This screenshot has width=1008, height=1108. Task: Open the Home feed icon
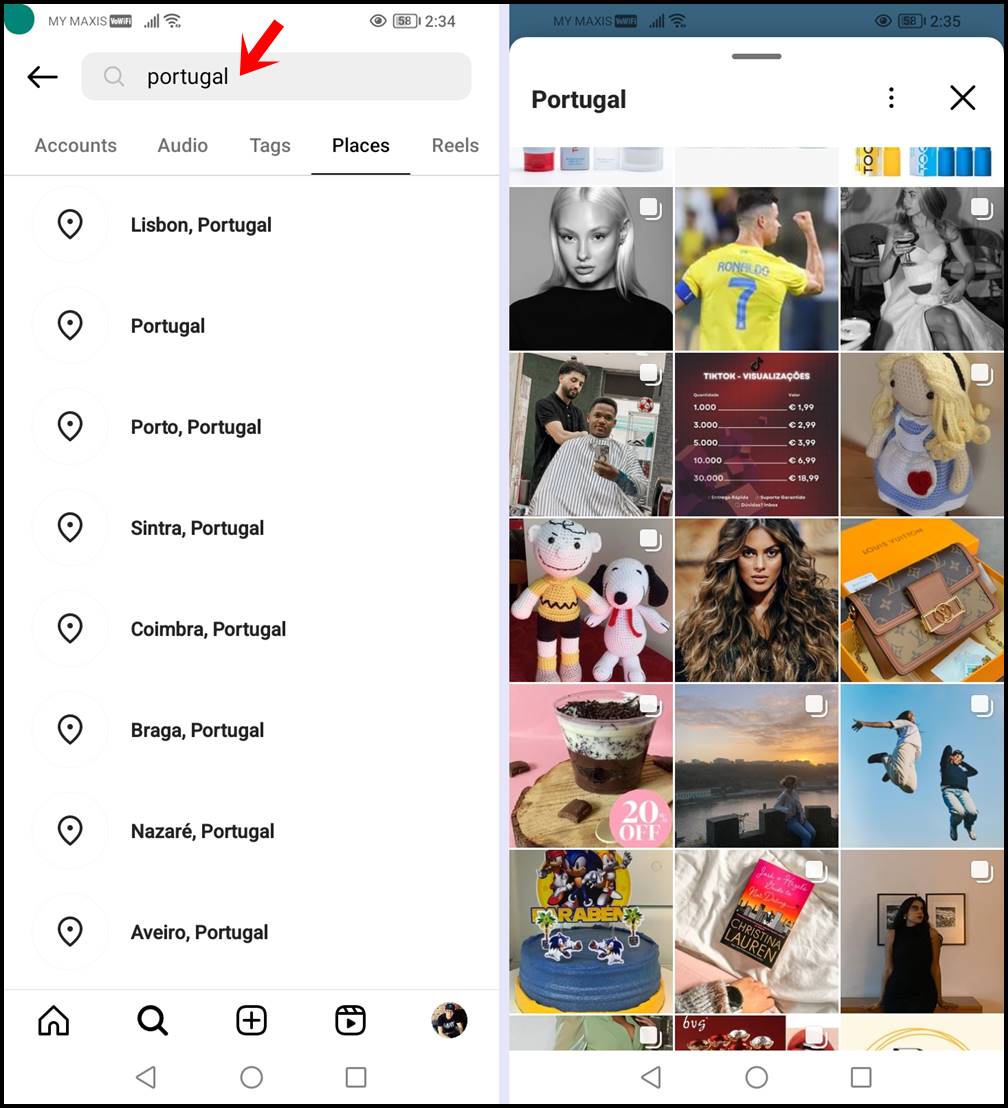(x=54, y=1020)
